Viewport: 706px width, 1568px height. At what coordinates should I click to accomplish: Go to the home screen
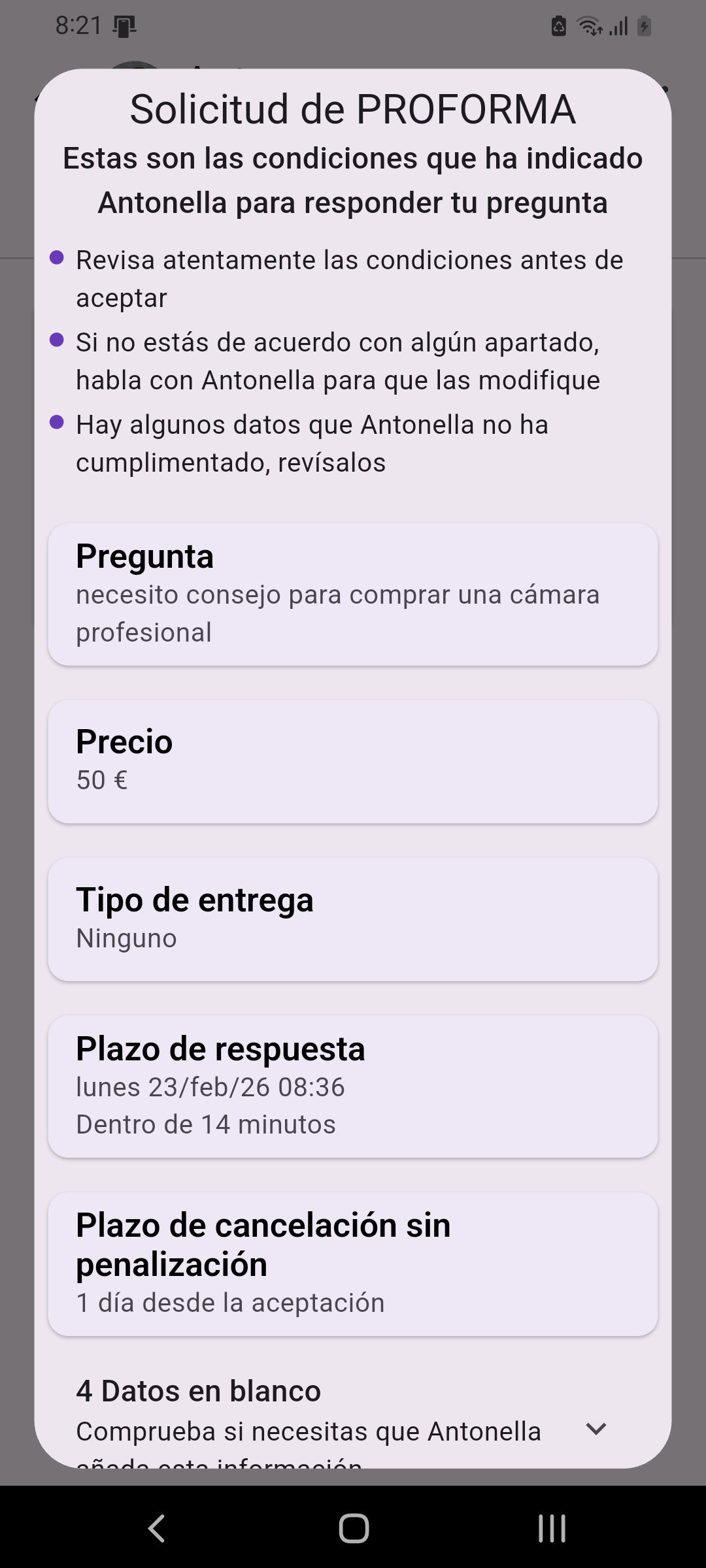pos(354,1528)
